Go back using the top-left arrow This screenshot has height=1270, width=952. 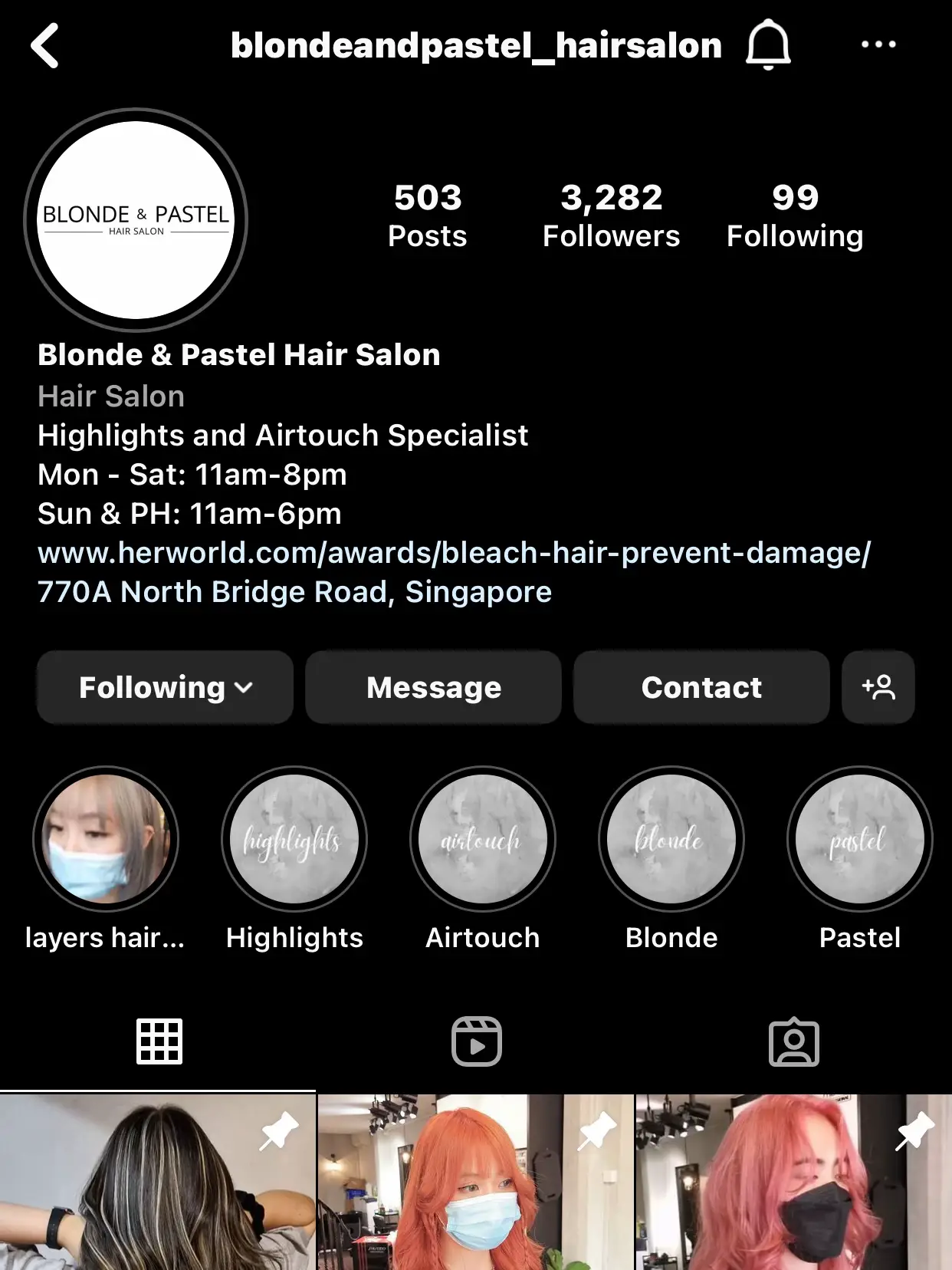pyautogui.click(x=44, y=46)
